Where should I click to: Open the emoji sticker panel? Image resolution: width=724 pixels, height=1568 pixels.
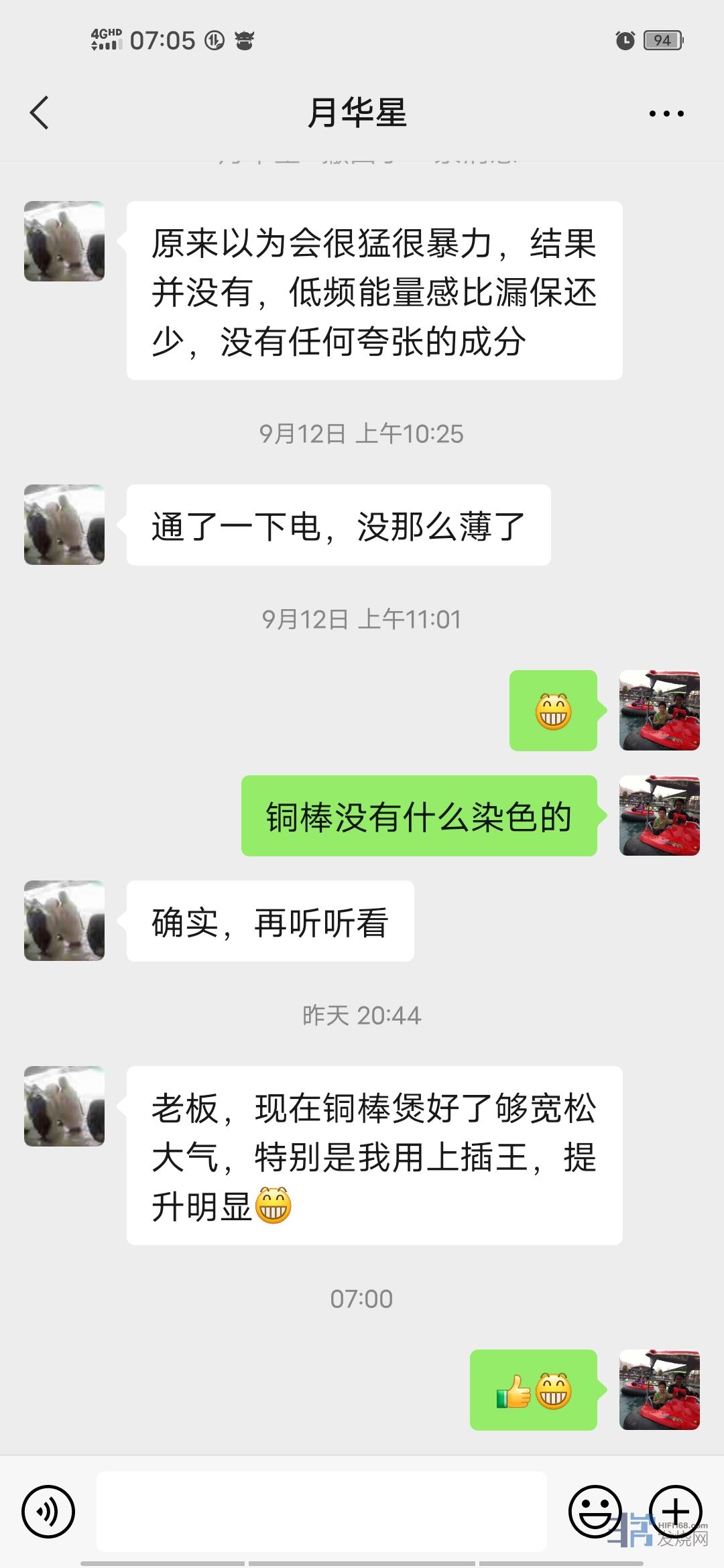point(595,1511)
